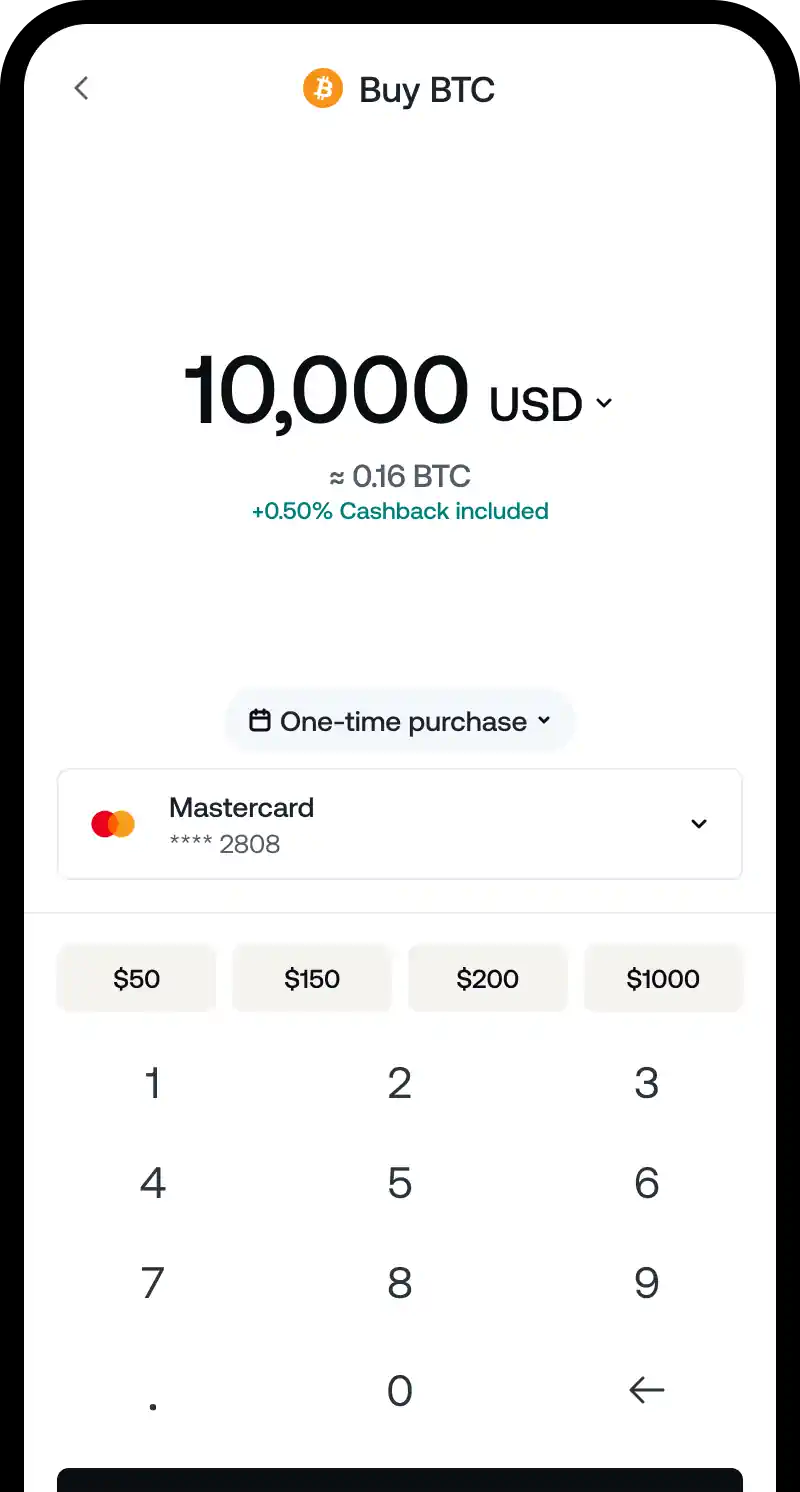Hit the 6 key

point(647,1183)
